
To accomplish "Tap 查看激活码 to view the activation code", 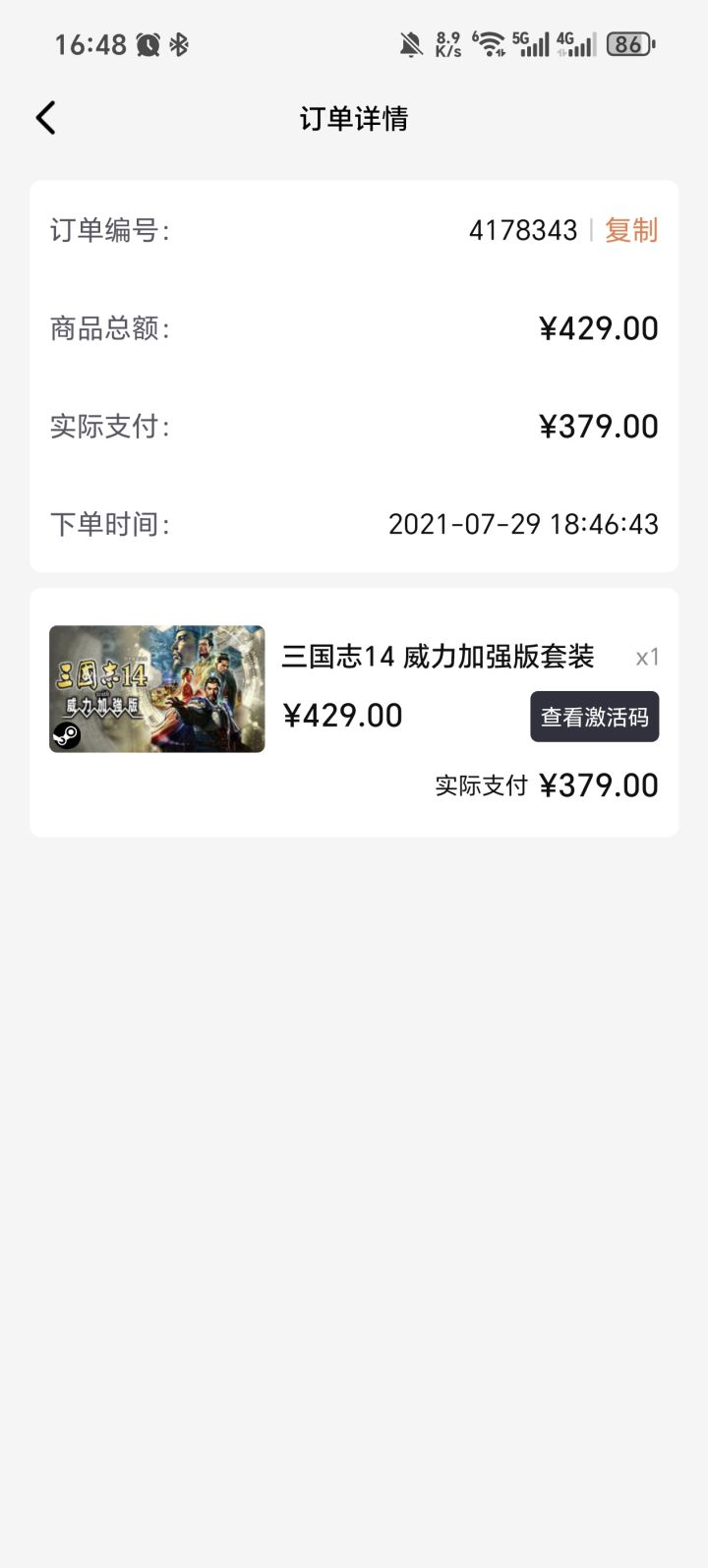I will pos(595,717).
